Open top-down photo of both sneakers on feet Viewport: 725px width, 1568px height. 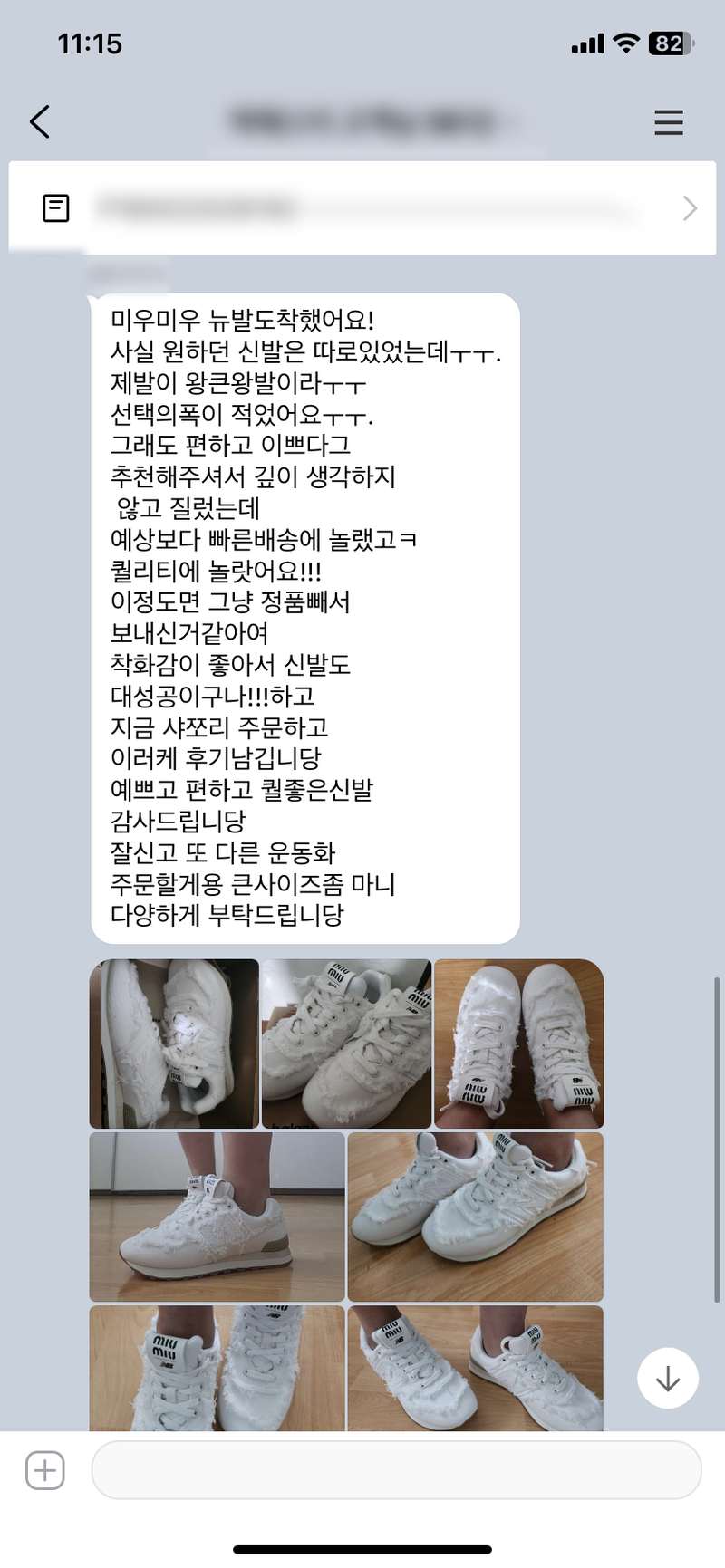click(518, 1044)
